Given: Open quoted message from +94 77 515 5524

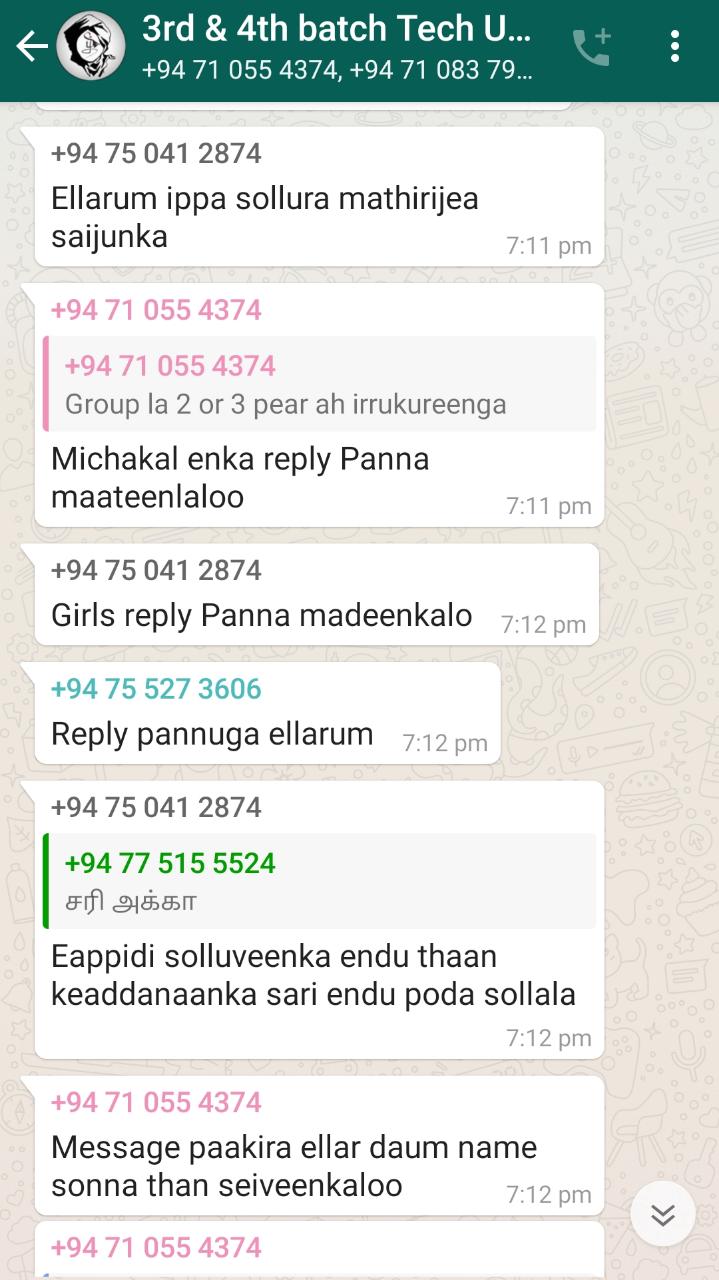Looking at the screenshot, I should (320, 881).
